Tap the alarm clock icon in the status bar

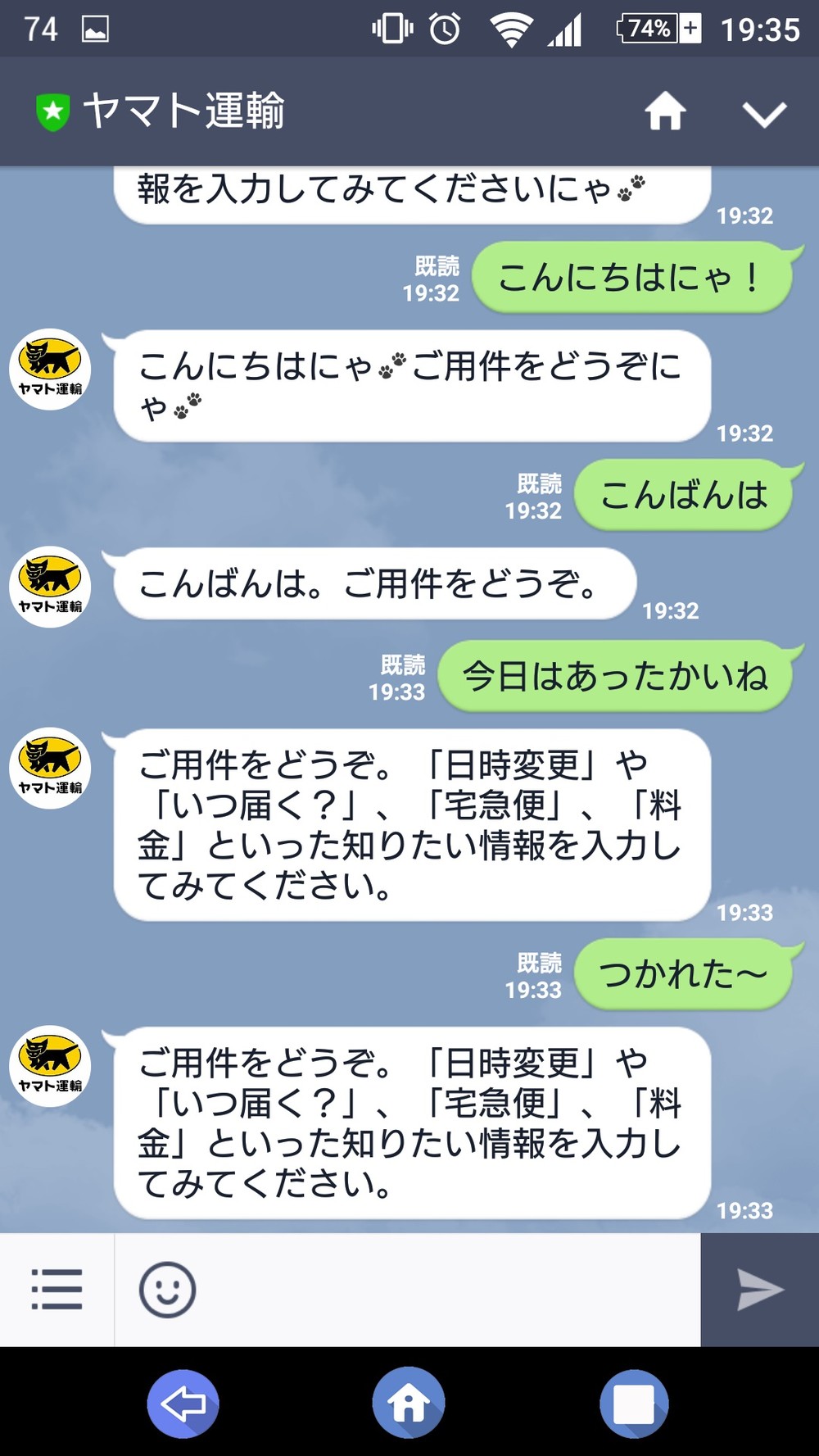[x=443, y=29]
